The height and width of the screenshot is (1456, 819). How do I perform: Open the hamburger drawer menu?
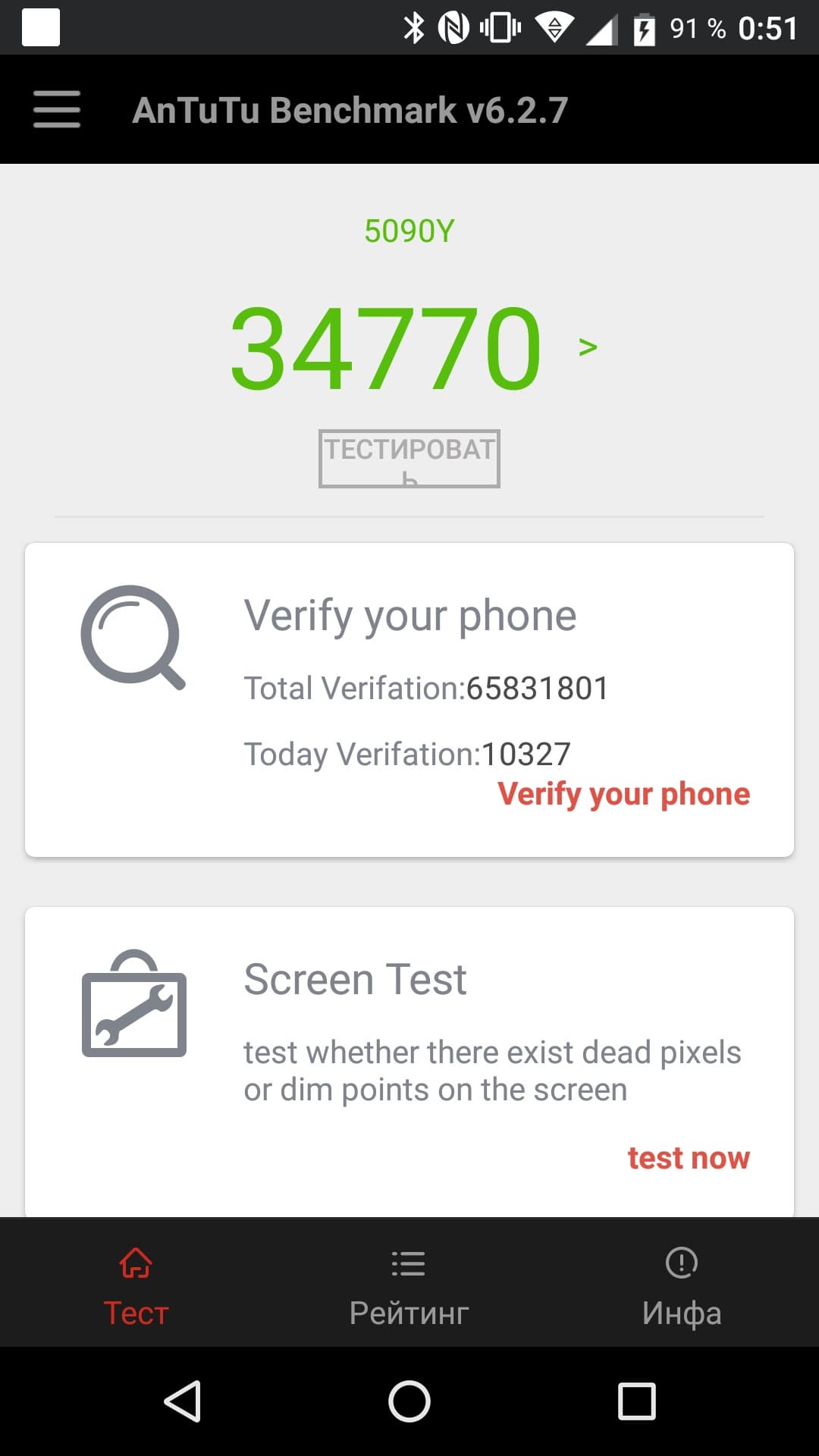pos(57,109)
